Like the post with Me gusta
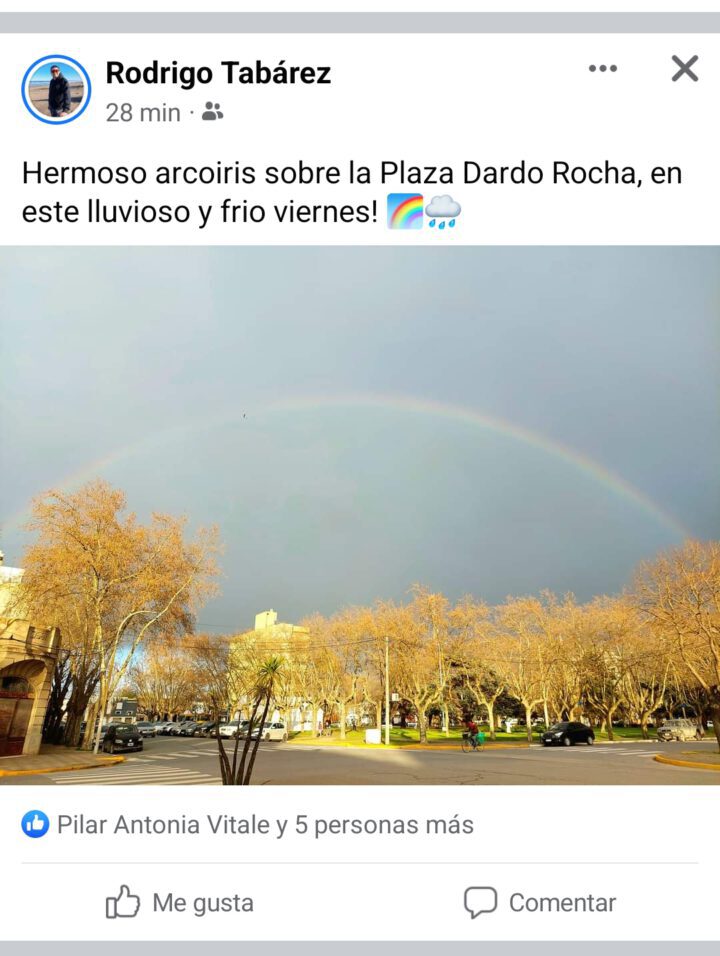 point(180,903)
